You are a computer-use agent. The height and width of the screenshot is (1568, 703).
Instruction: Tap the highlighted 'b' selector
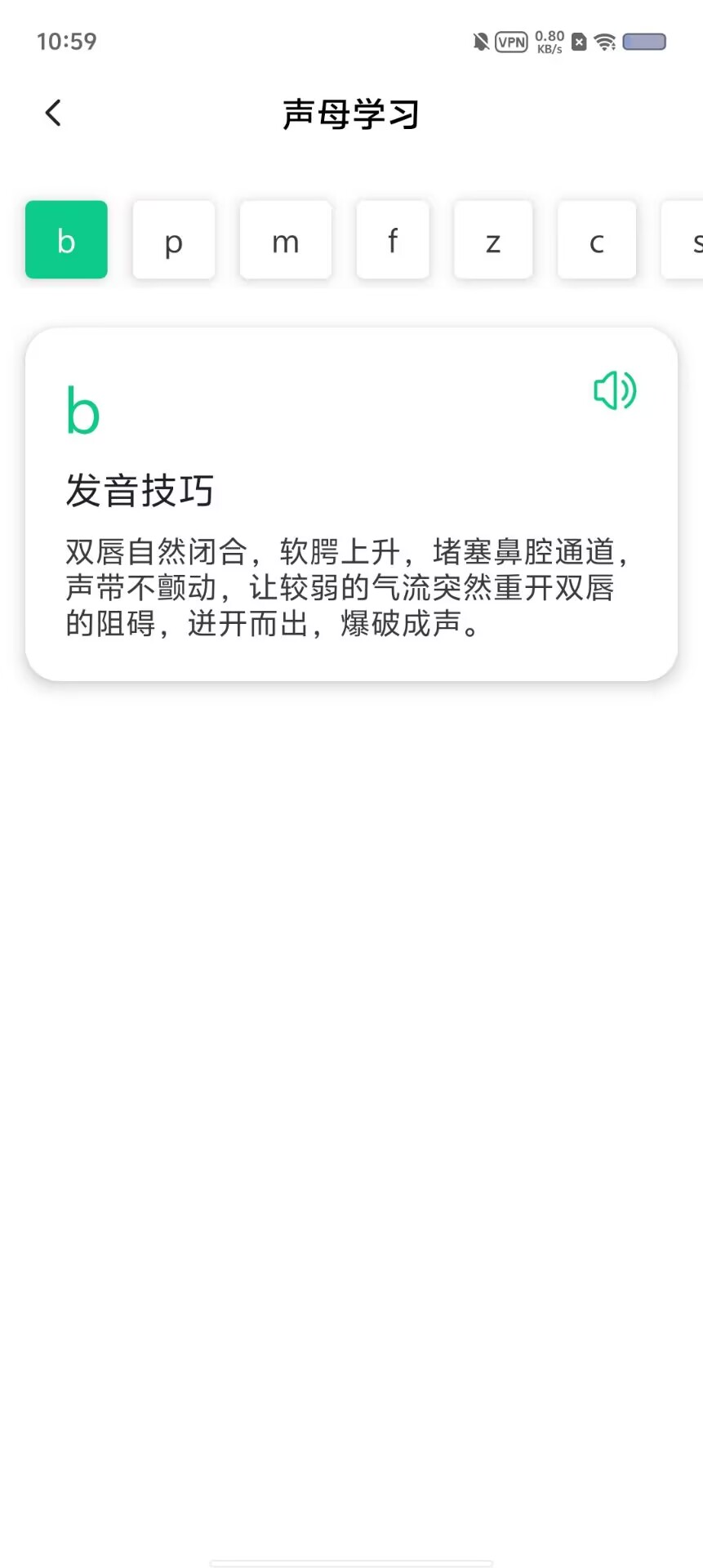pos(66,239)
